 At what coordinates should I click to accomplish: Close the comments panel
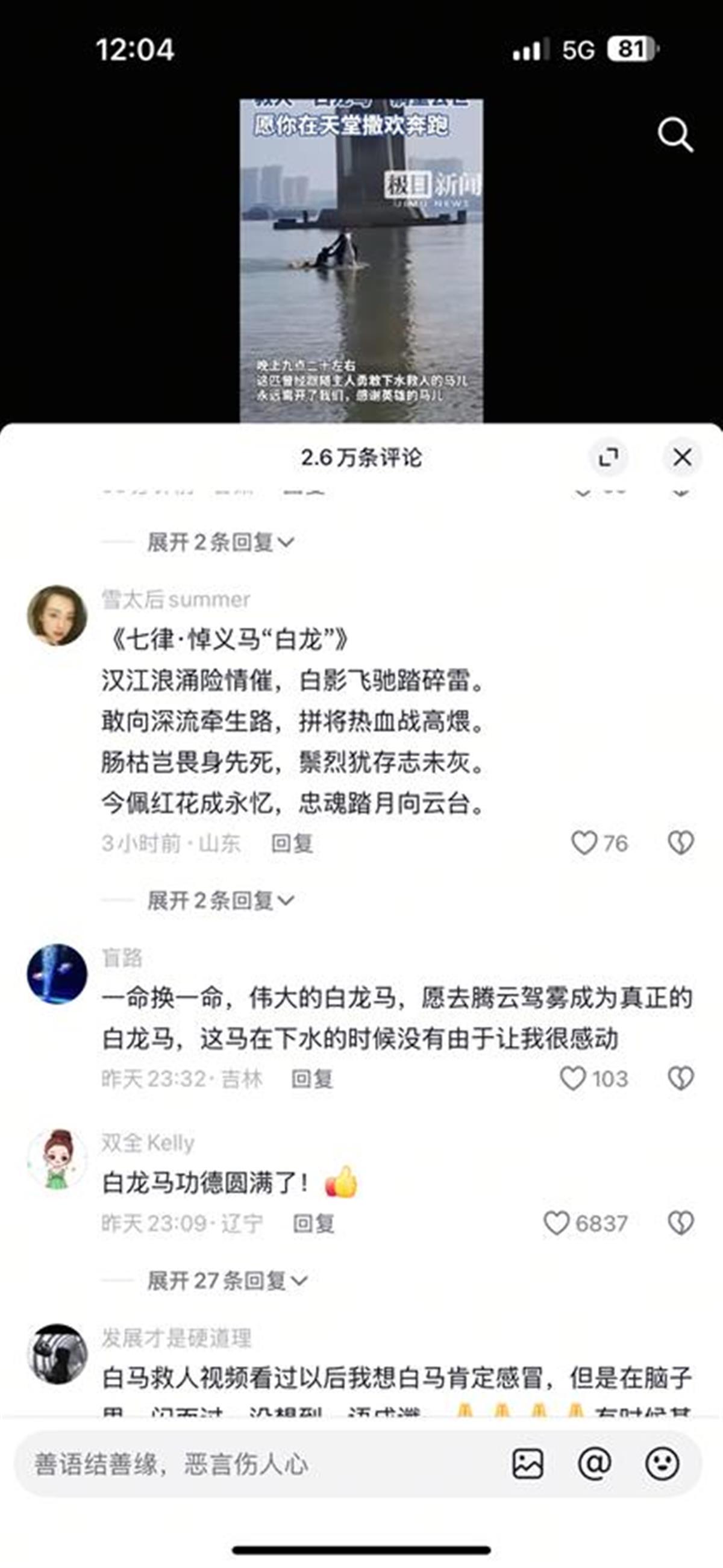(x=681, y=457)
